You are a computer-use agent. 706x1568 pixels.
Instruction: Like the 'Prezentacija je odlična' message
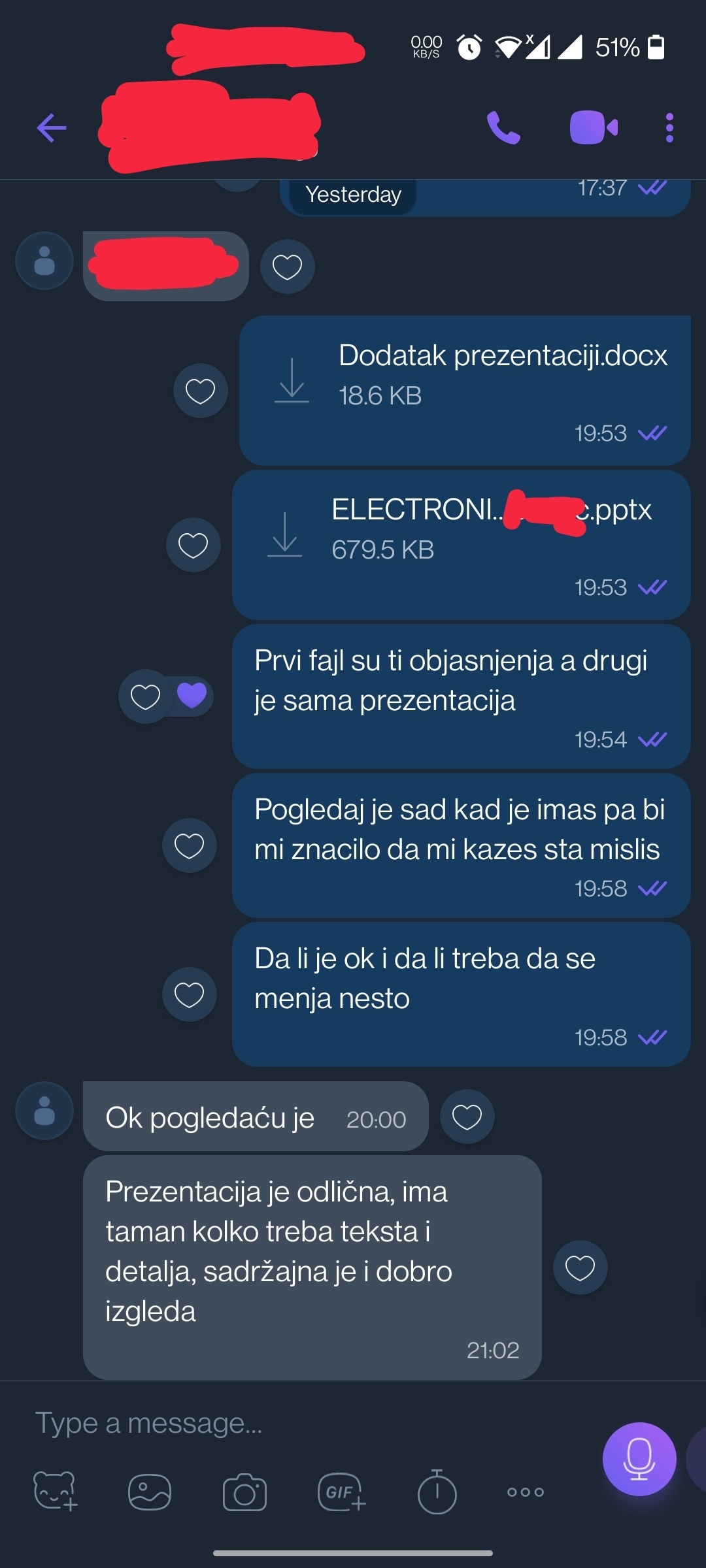click(580, 1267)
